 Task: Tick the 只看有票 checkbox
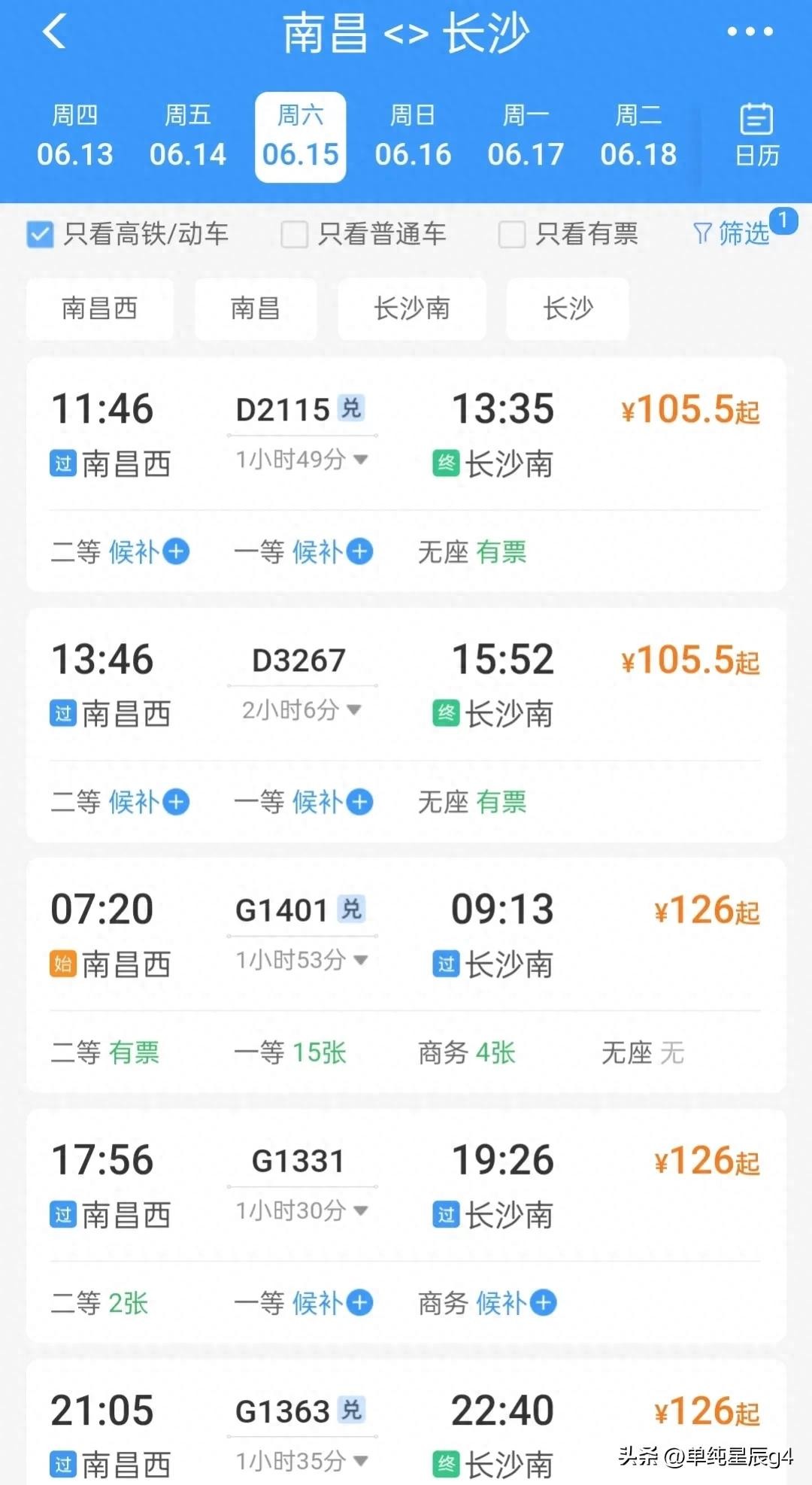512,235
